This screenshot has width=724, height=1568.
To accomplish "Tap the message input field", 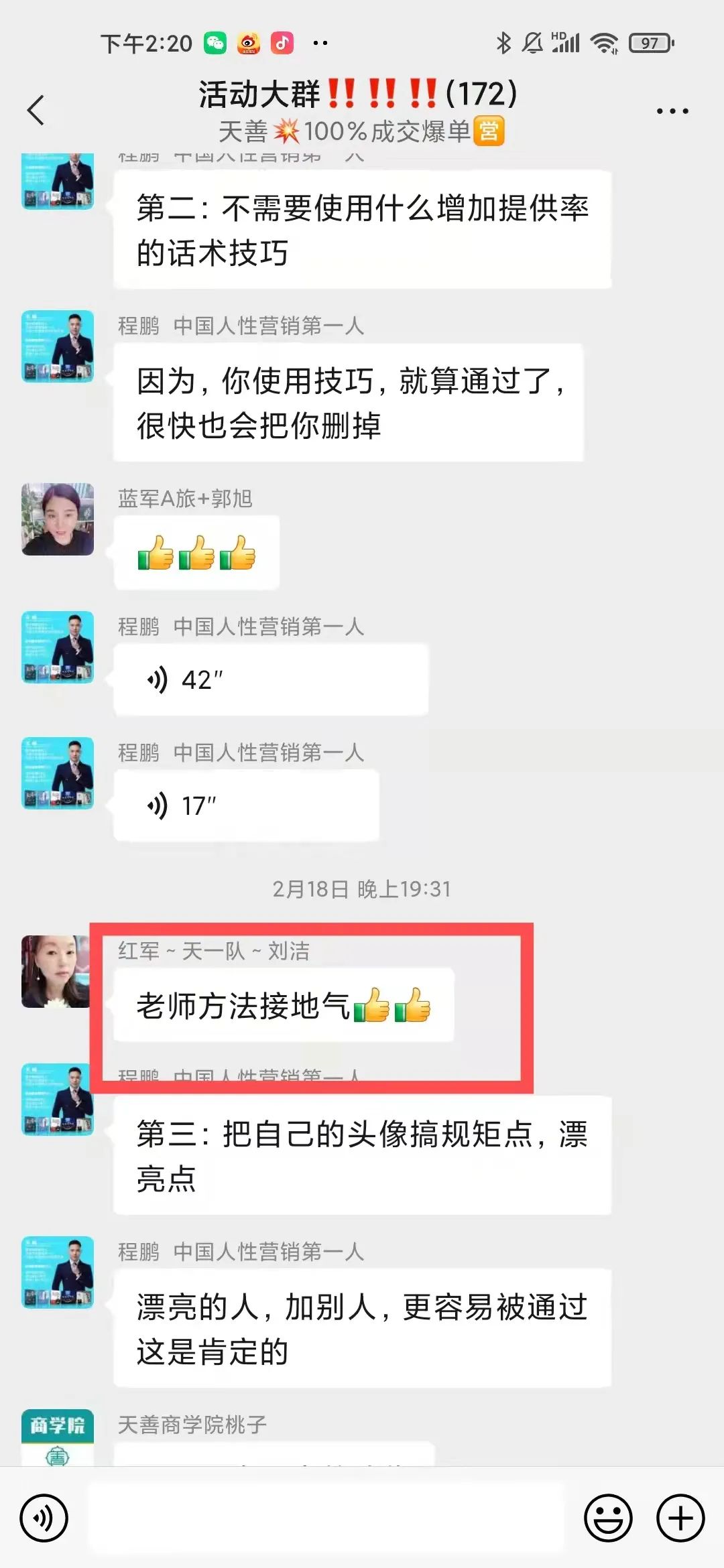I will (x=326, y=1518).
